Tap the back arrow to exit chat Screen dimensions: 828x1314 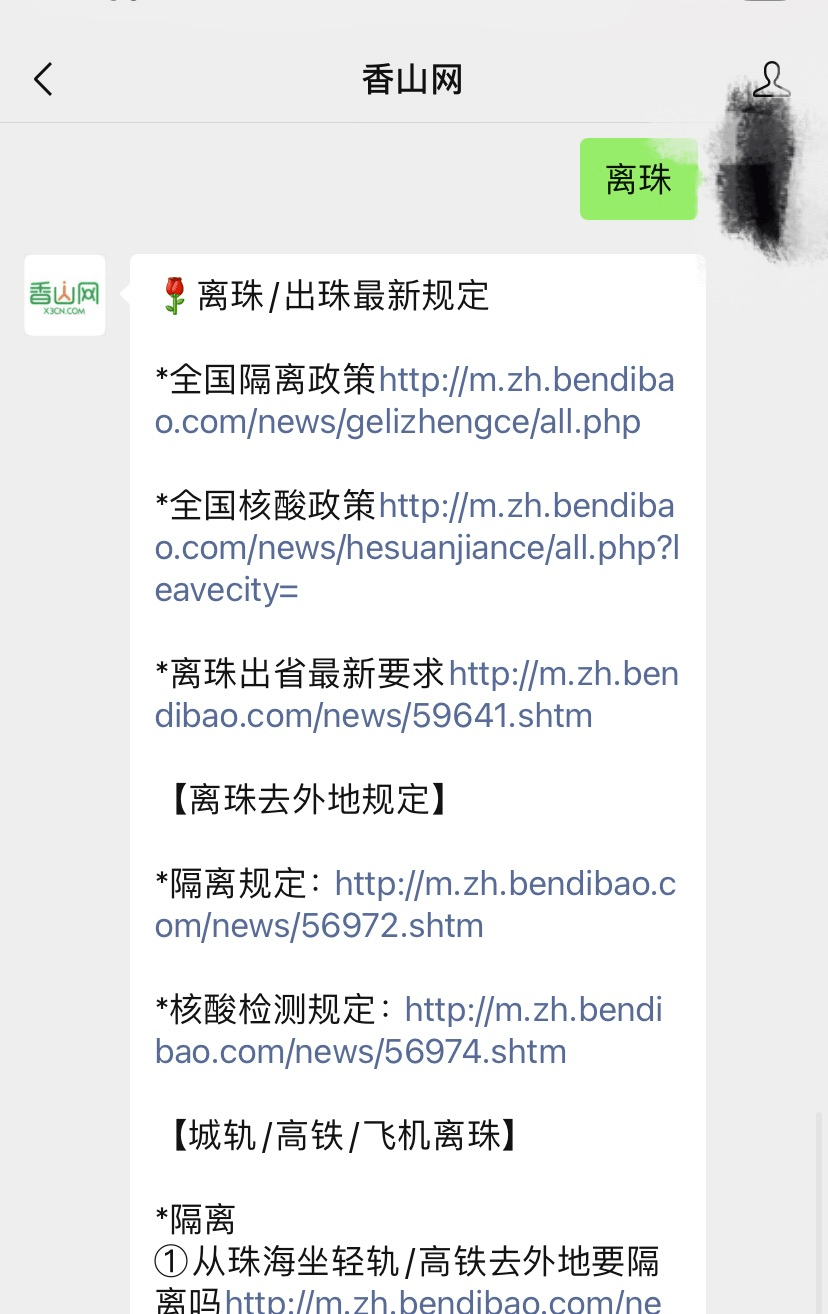pos(42,79)
